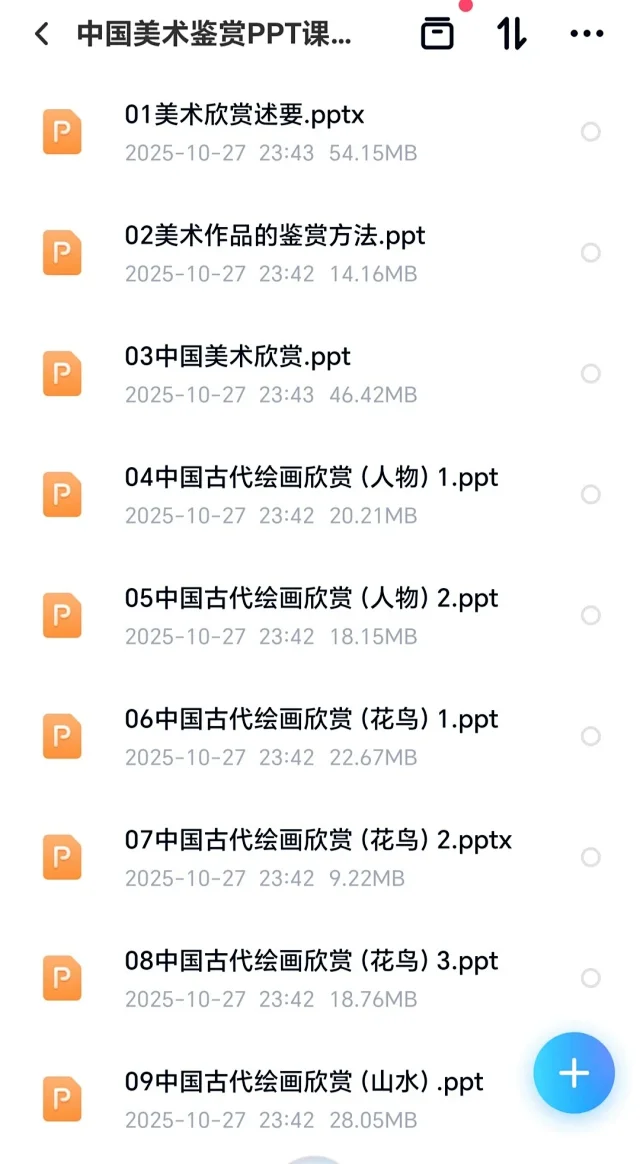Select the file 08中国古代绘画欣赏 (花鸟) 3.ppt
Image resolution: width=640 pixels, height=1164 pixels.
(x=591, y=978)
